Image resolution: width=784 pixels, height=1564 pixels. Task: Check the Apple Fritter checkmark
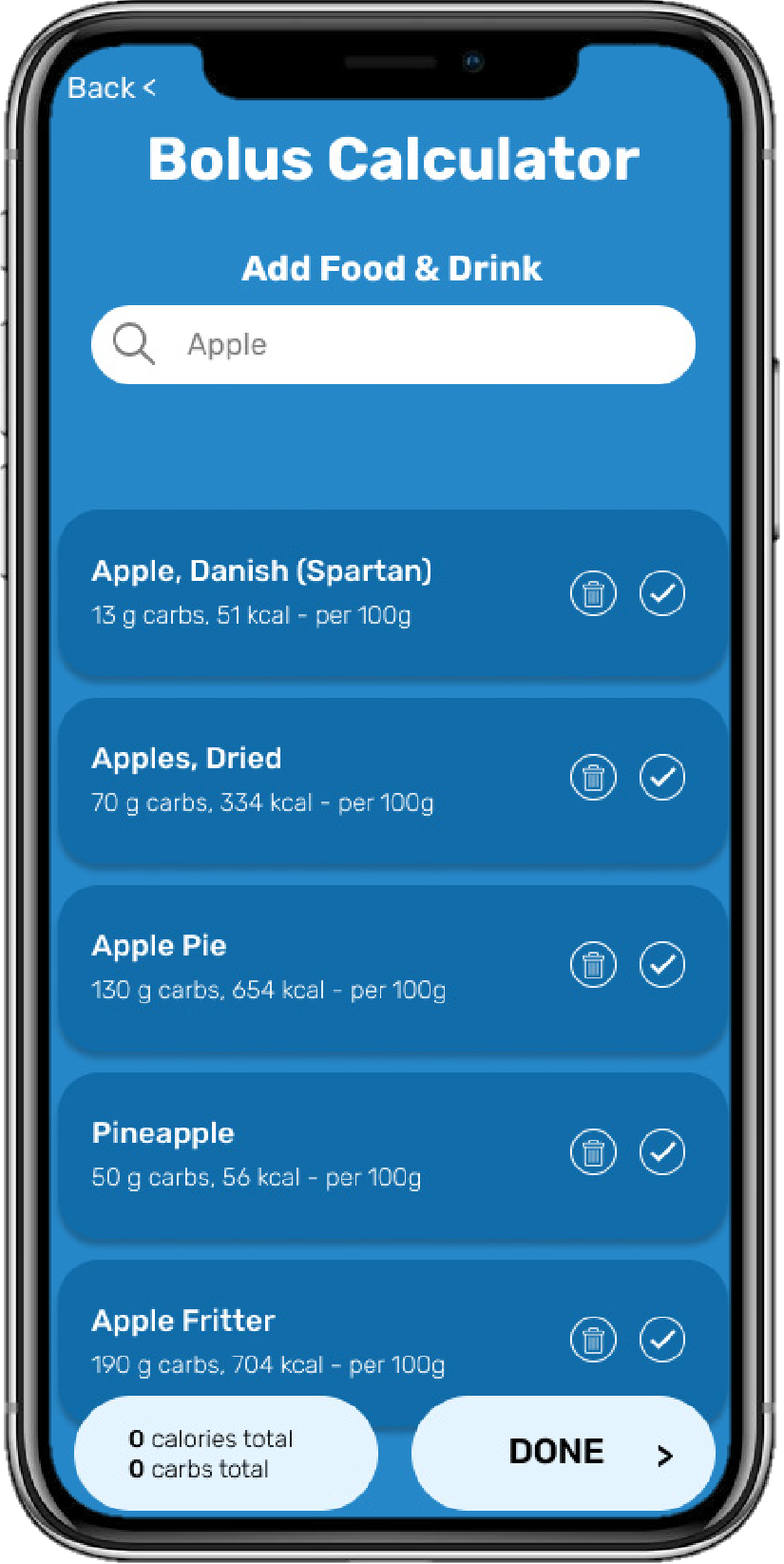pos(662,1339)
